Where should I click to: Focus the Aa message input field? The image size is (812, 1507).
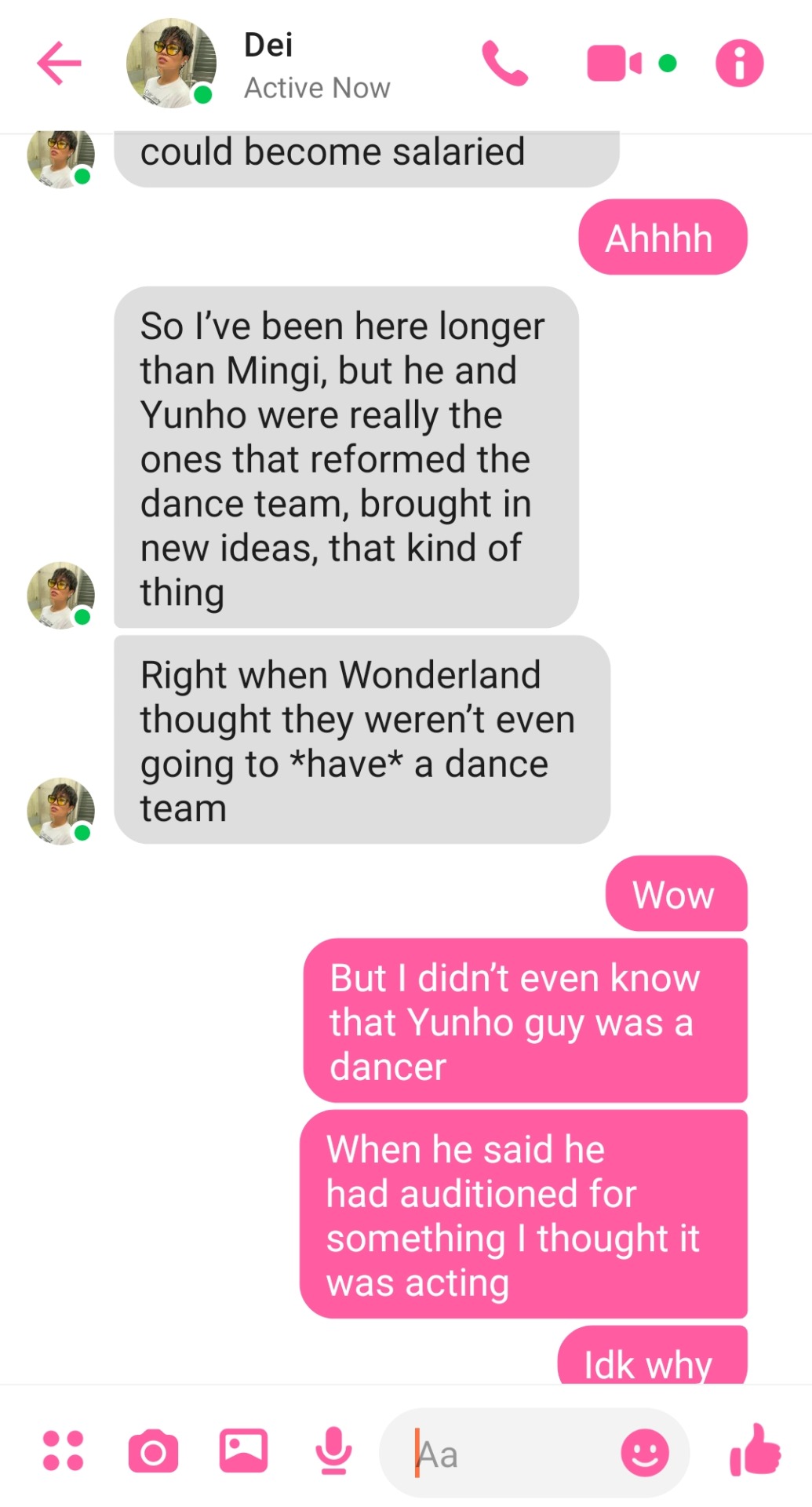[510, 1454]
